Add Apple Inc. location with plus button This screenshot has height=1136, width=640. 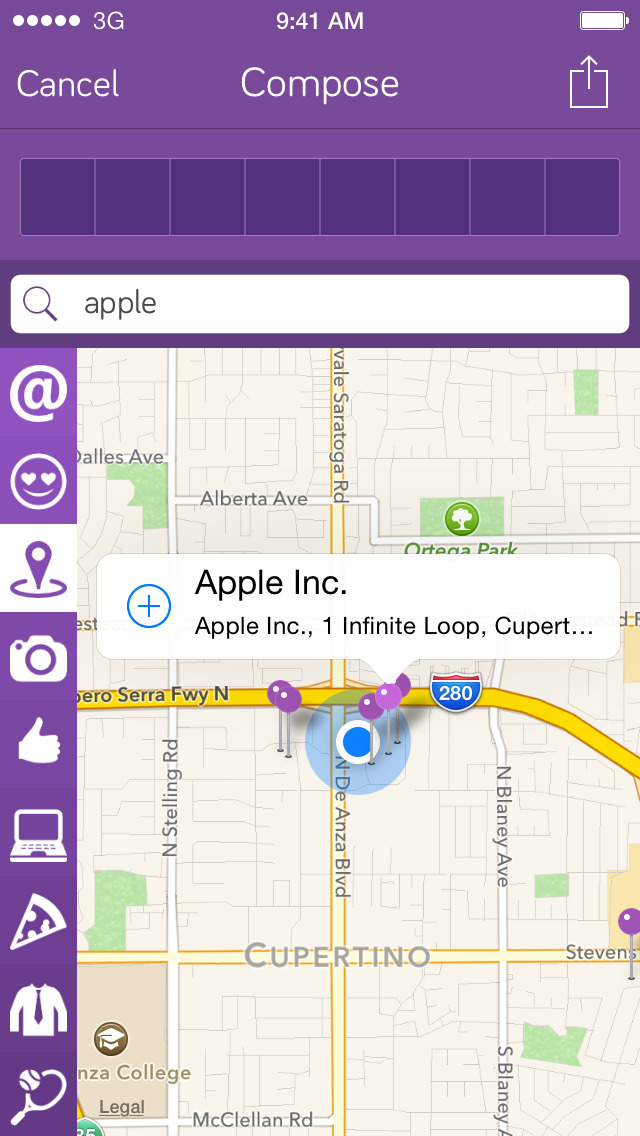149,606
